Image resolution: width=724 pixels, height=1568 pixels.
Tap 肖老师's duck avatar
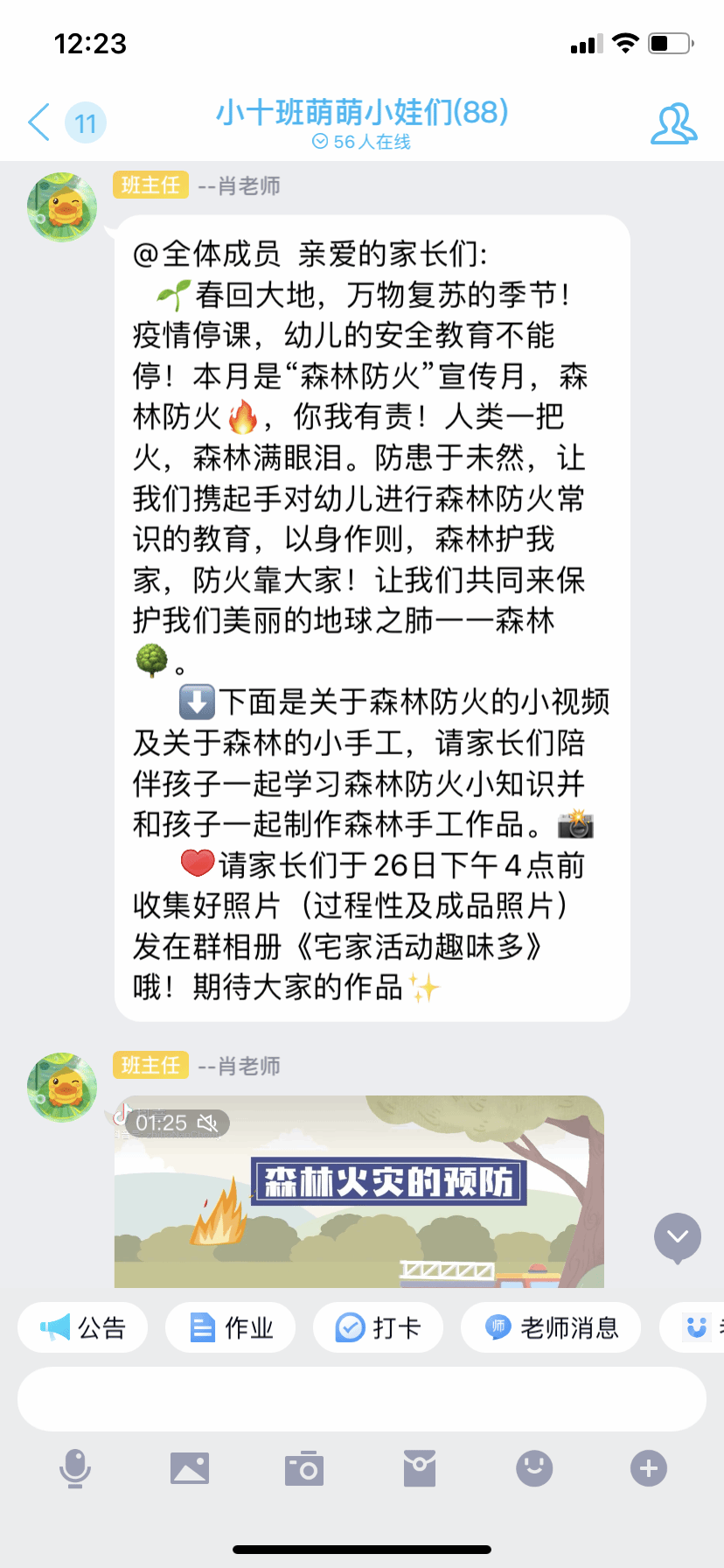(61, 206)
